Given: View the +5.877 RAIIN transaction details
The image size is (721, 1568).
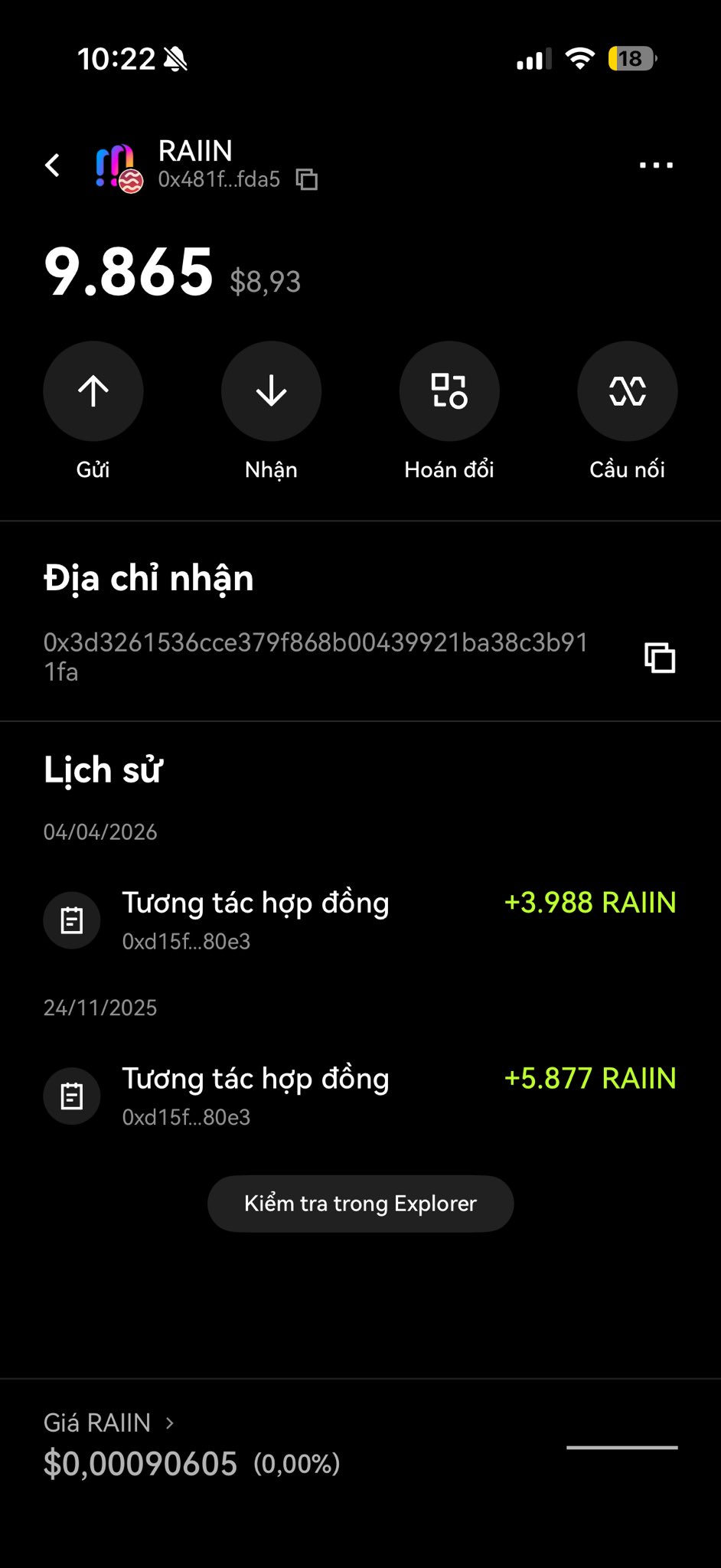Looking at the screenshot, I should click(x=360, y=1096).
